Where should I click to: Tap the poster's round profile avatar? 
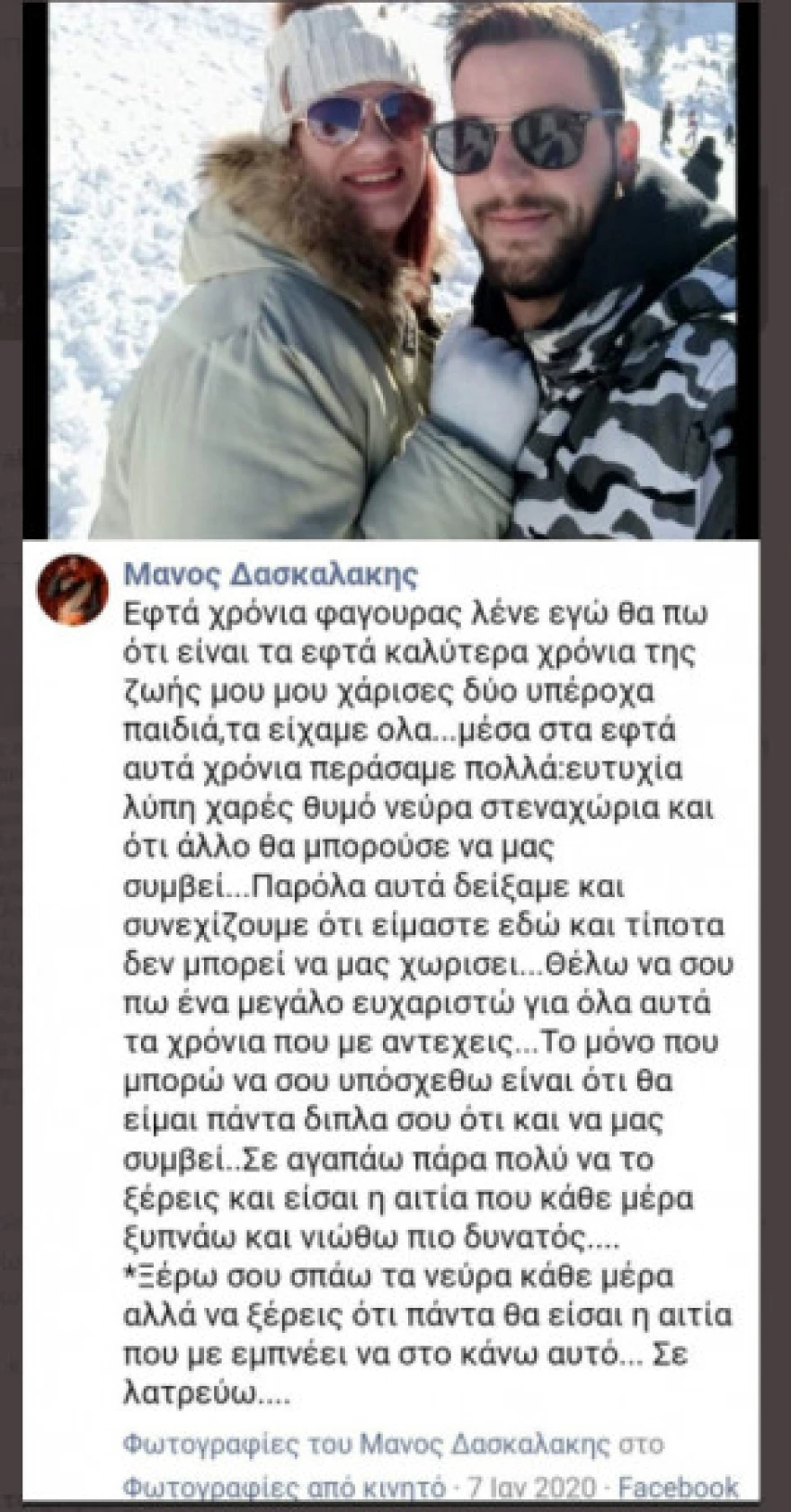(72, 589)
